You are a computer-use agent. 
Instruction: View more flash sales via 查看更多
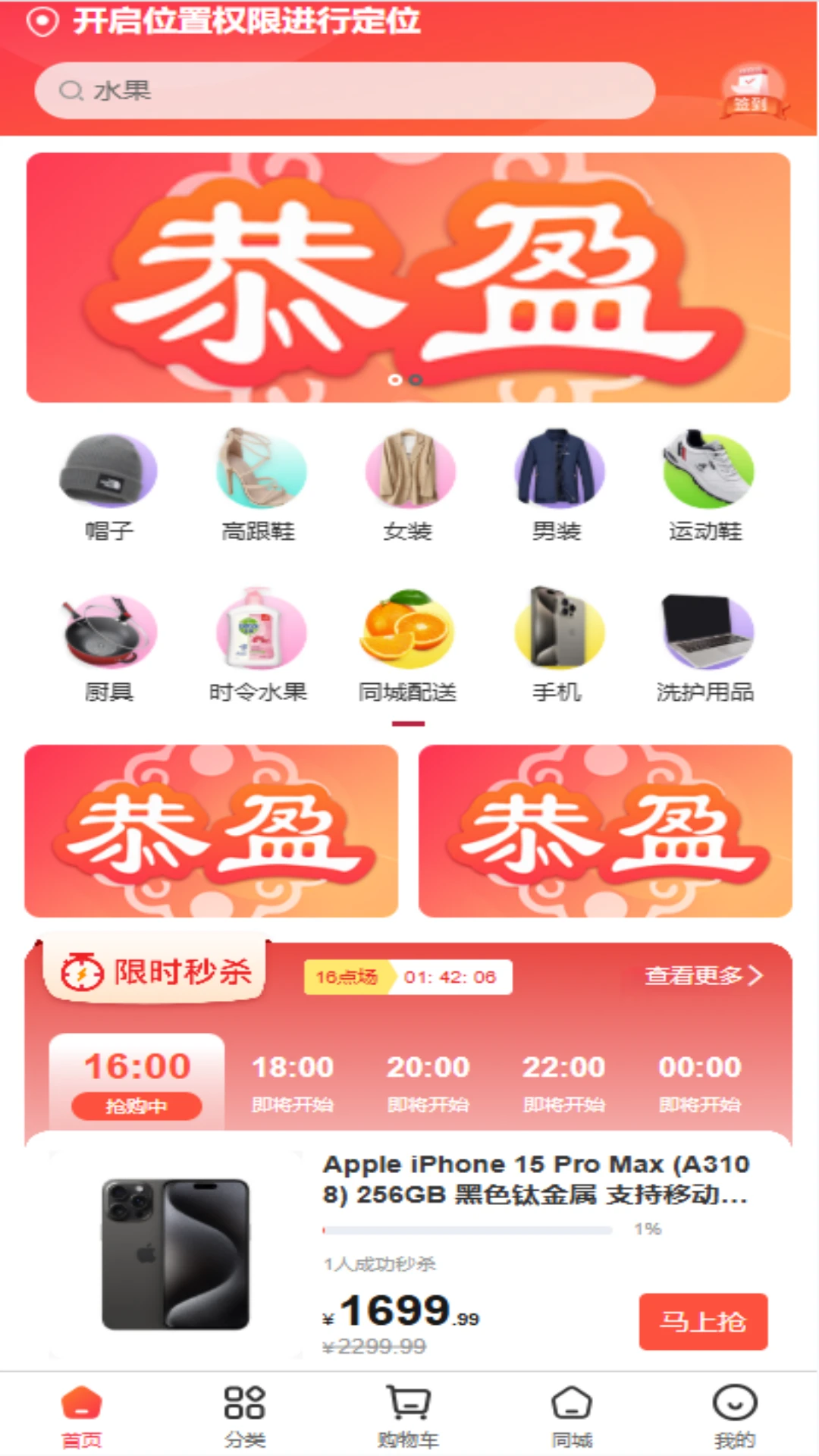(x=703, y=975)
